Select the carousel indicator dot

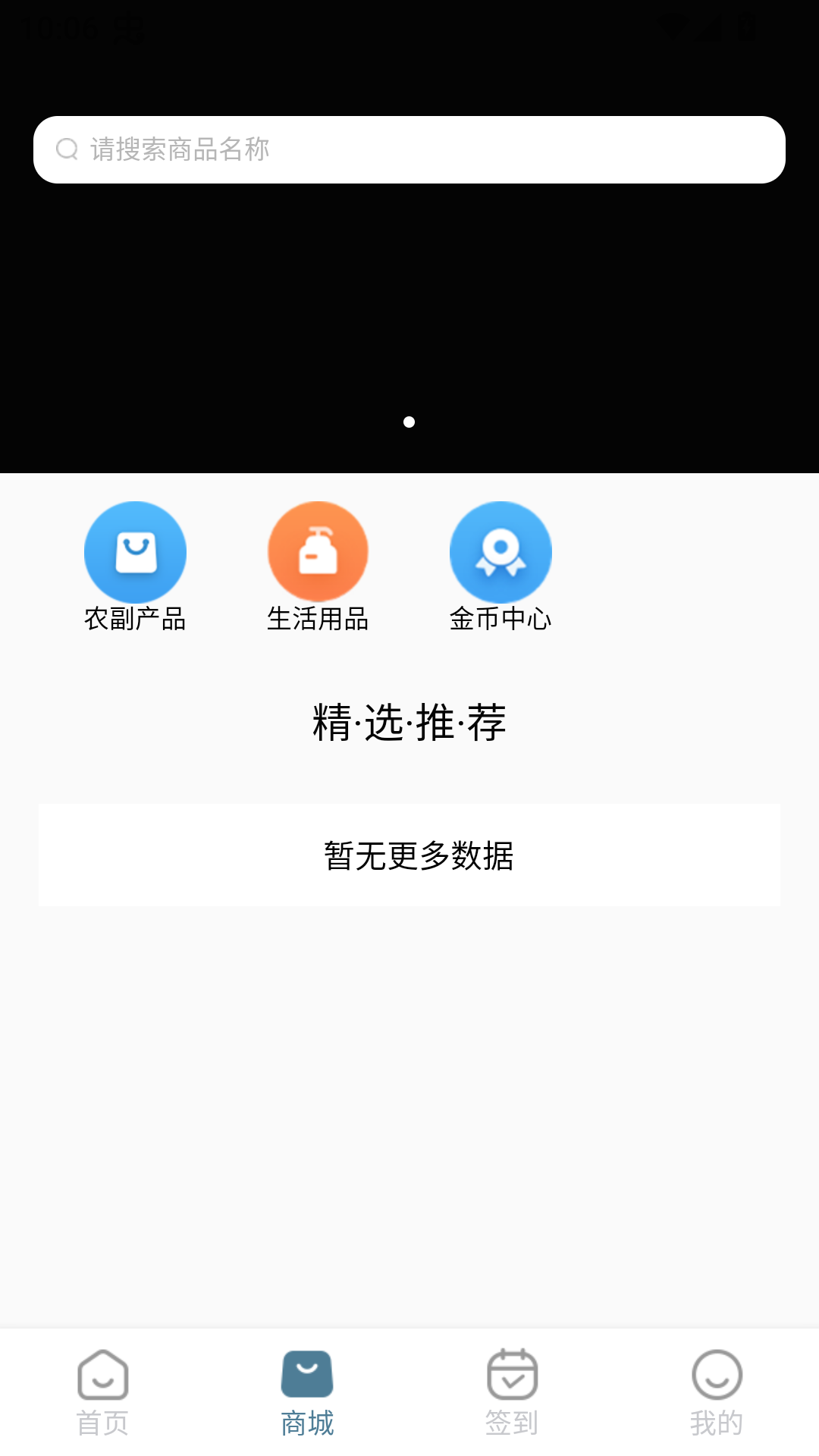[410, 422]
